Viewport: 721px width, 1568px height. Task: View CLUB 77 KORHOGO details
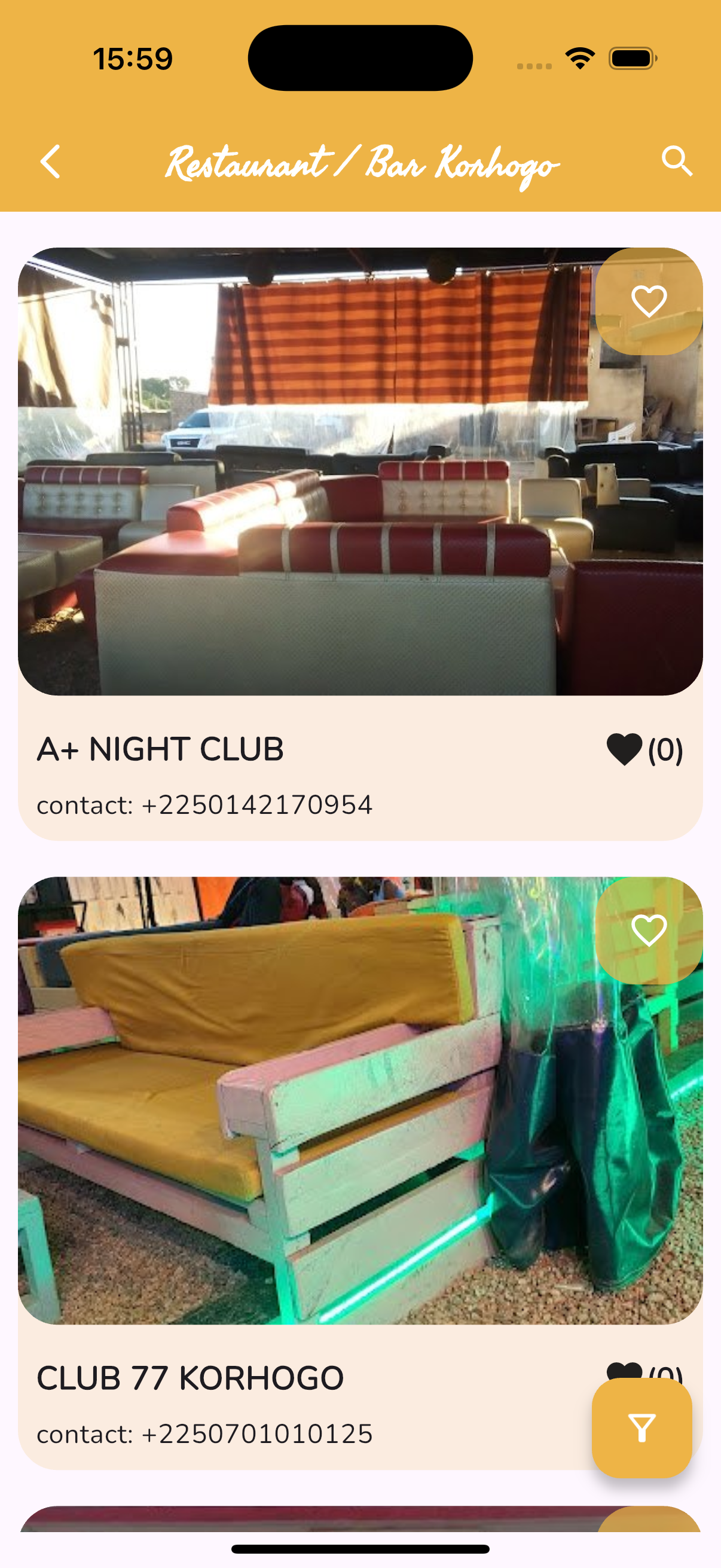pyautogui.click(x=191, y=1378)
